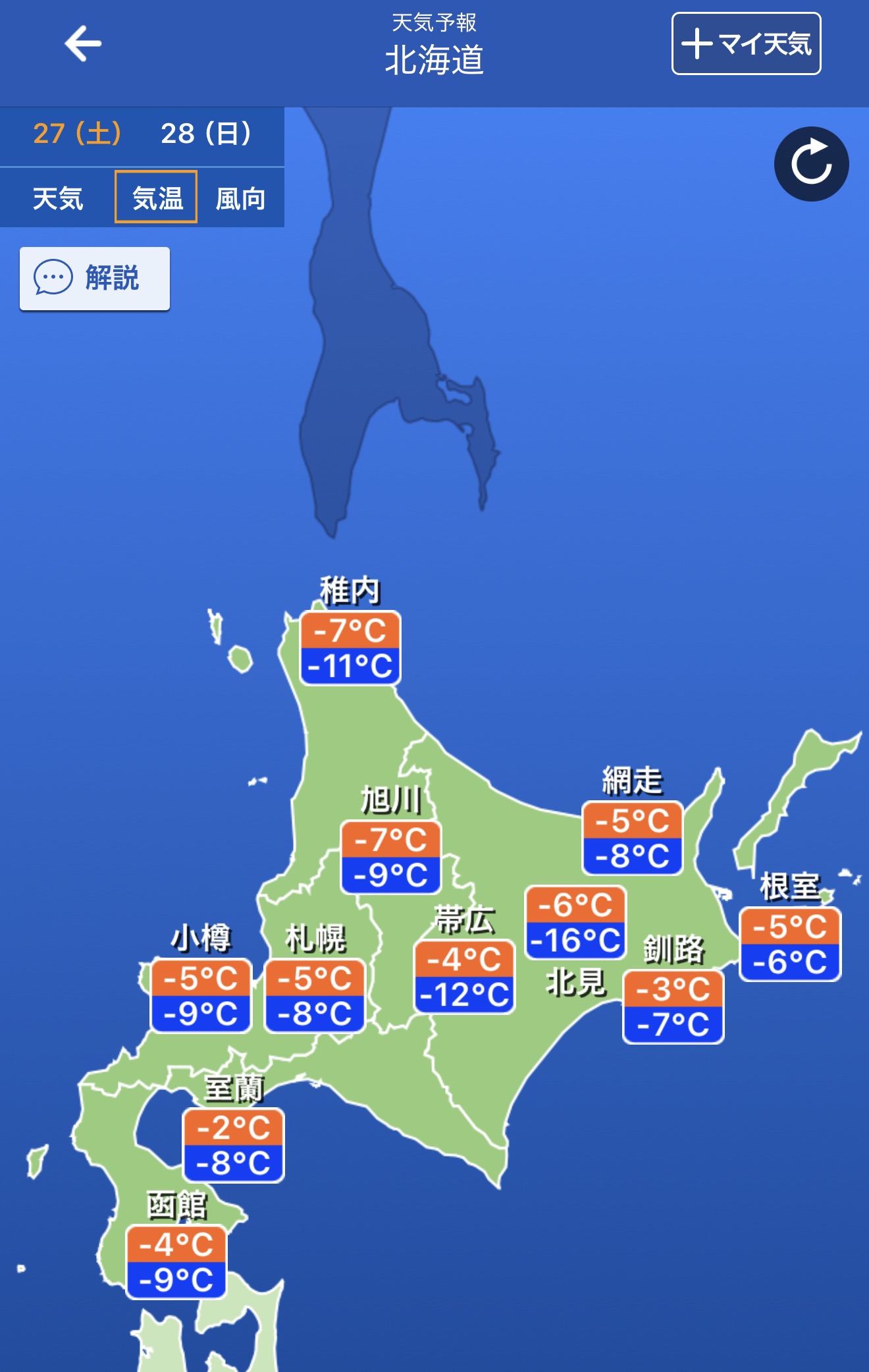Open the 札幌 temperature forecast
869x1372 pixels.
click(315, 995)
